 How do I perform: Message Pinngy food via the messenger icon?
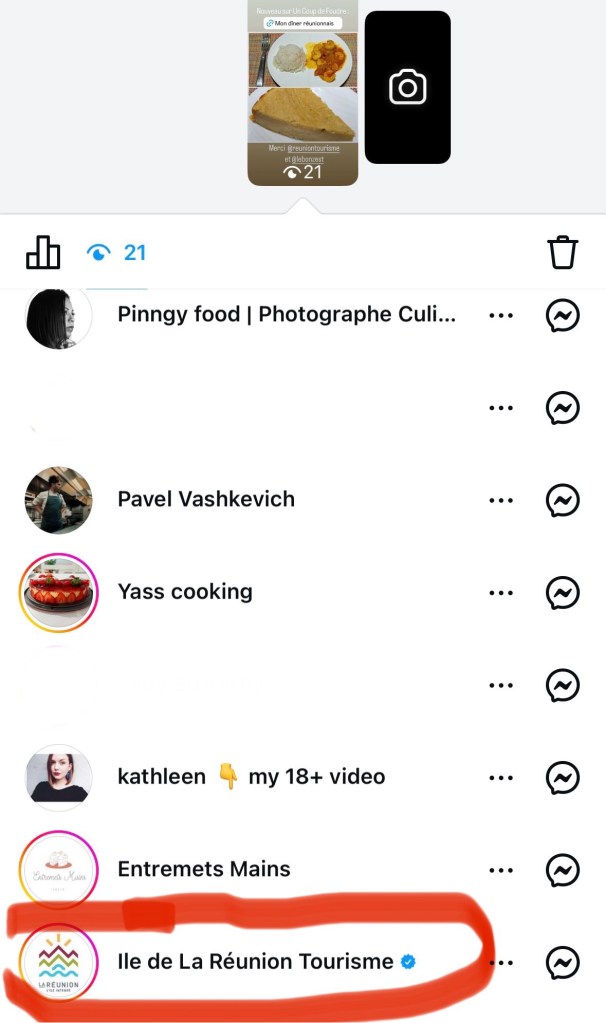[x=563, y=316]
